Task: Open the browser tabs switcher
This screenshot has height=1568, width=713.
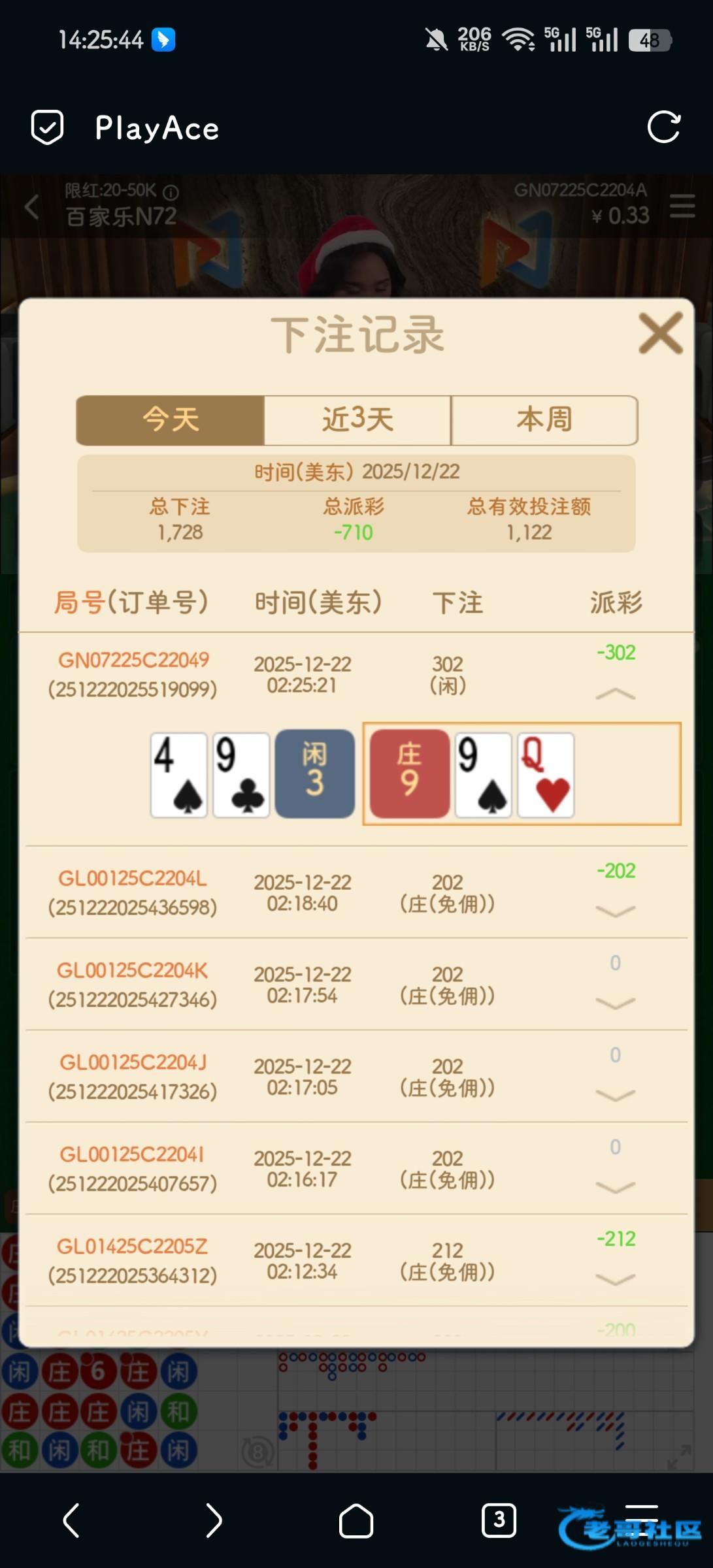Action: tap(499, 1520)
